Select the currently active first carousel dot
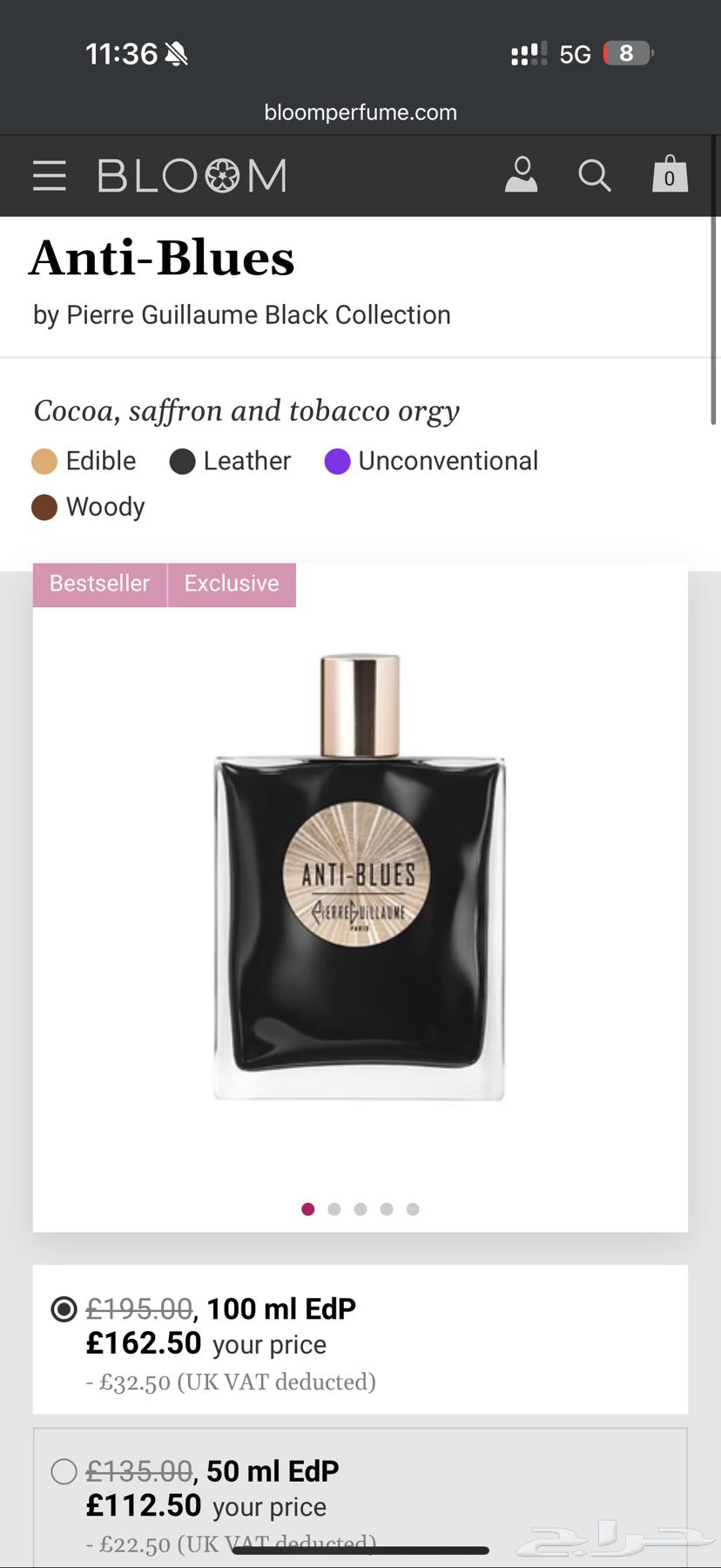The width and height of the screenshot is (721, 1568). pyautogui.click(x=307, y=1209)
